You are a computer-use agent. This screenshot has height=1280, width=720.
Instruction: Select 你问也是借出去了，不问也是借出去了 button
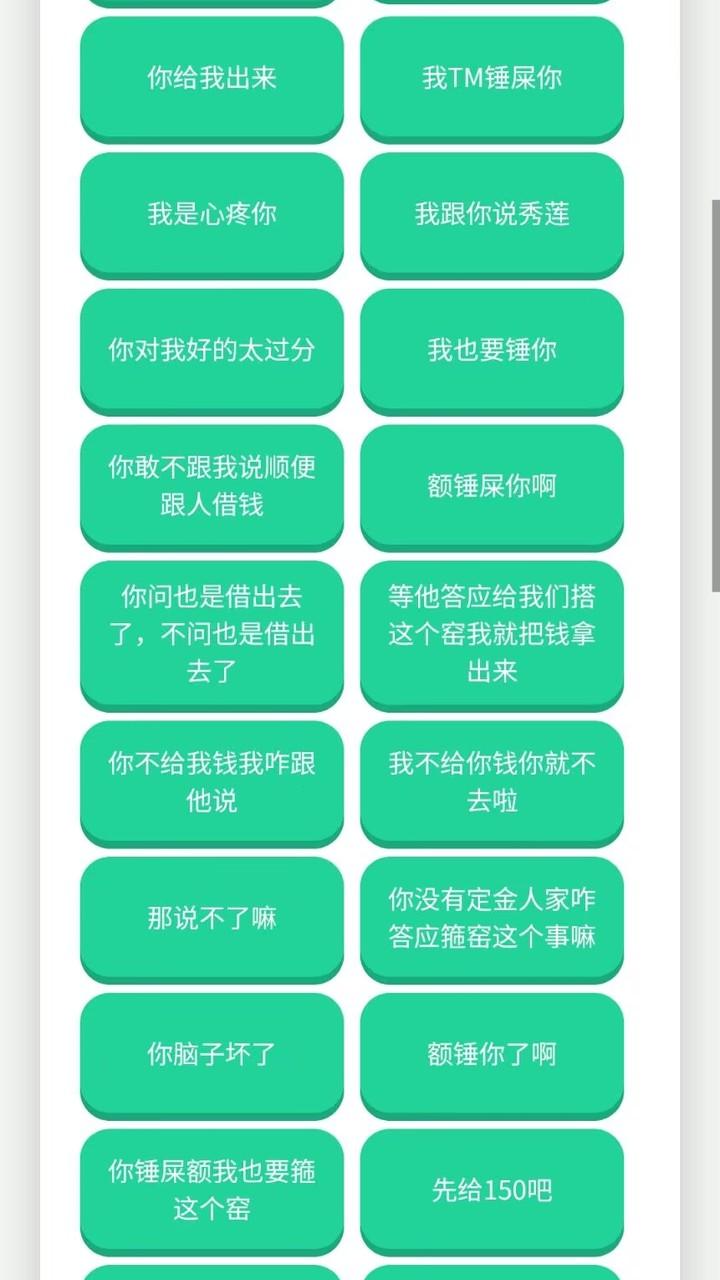pos(212,634)
